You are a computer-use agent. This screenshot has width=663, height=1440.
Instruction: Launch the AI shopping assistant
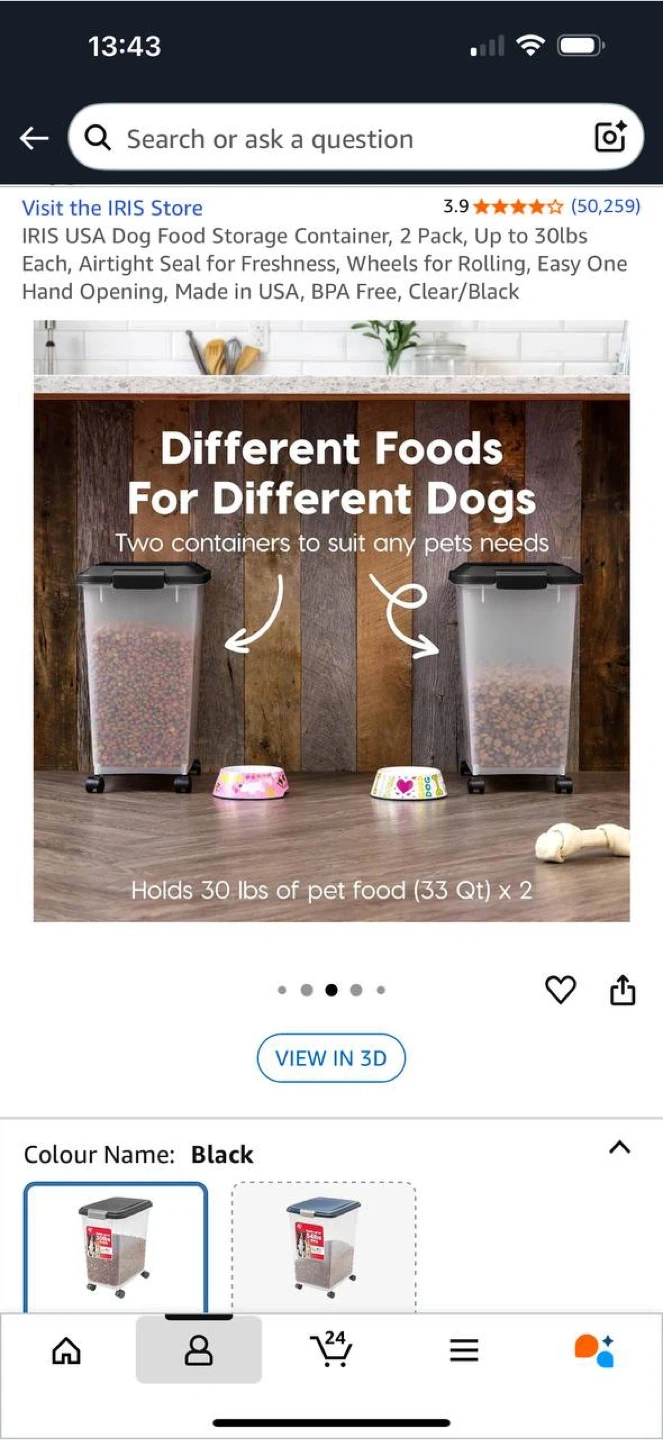tap(594, 1350)
